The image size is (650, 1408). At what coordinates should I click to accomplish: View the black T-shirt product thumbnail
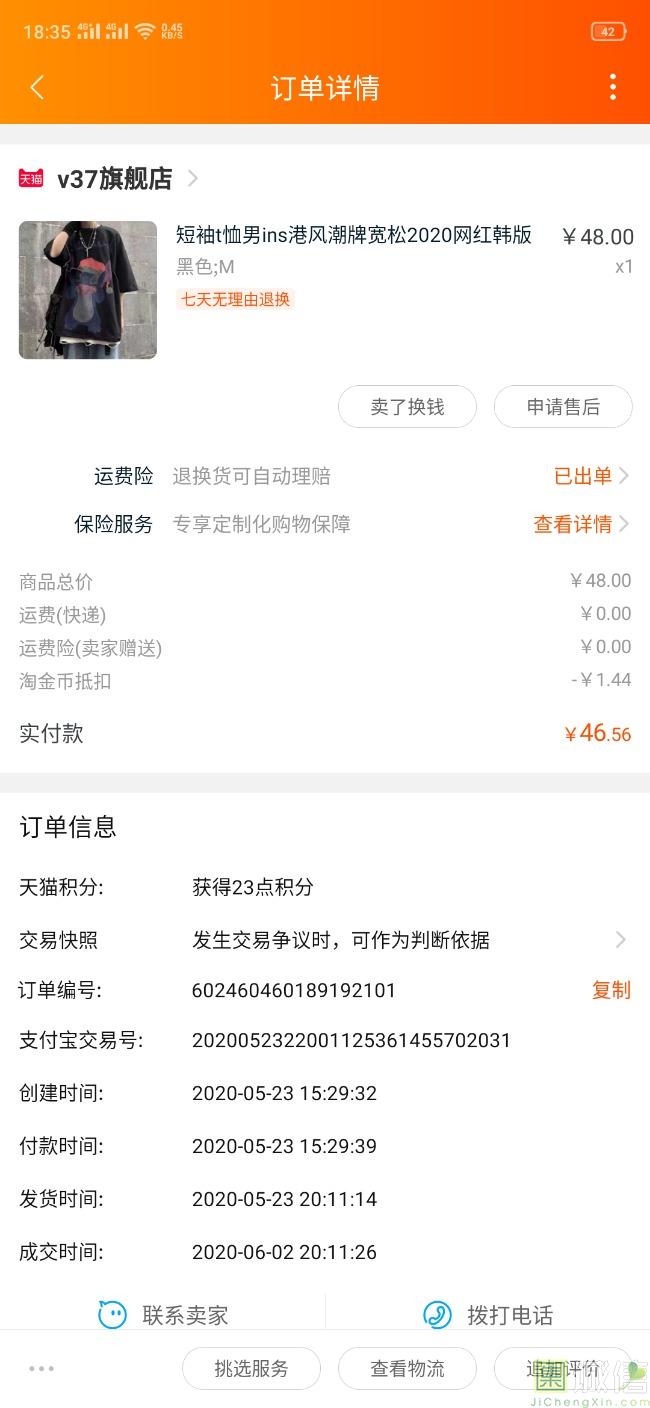click(88, 290)
